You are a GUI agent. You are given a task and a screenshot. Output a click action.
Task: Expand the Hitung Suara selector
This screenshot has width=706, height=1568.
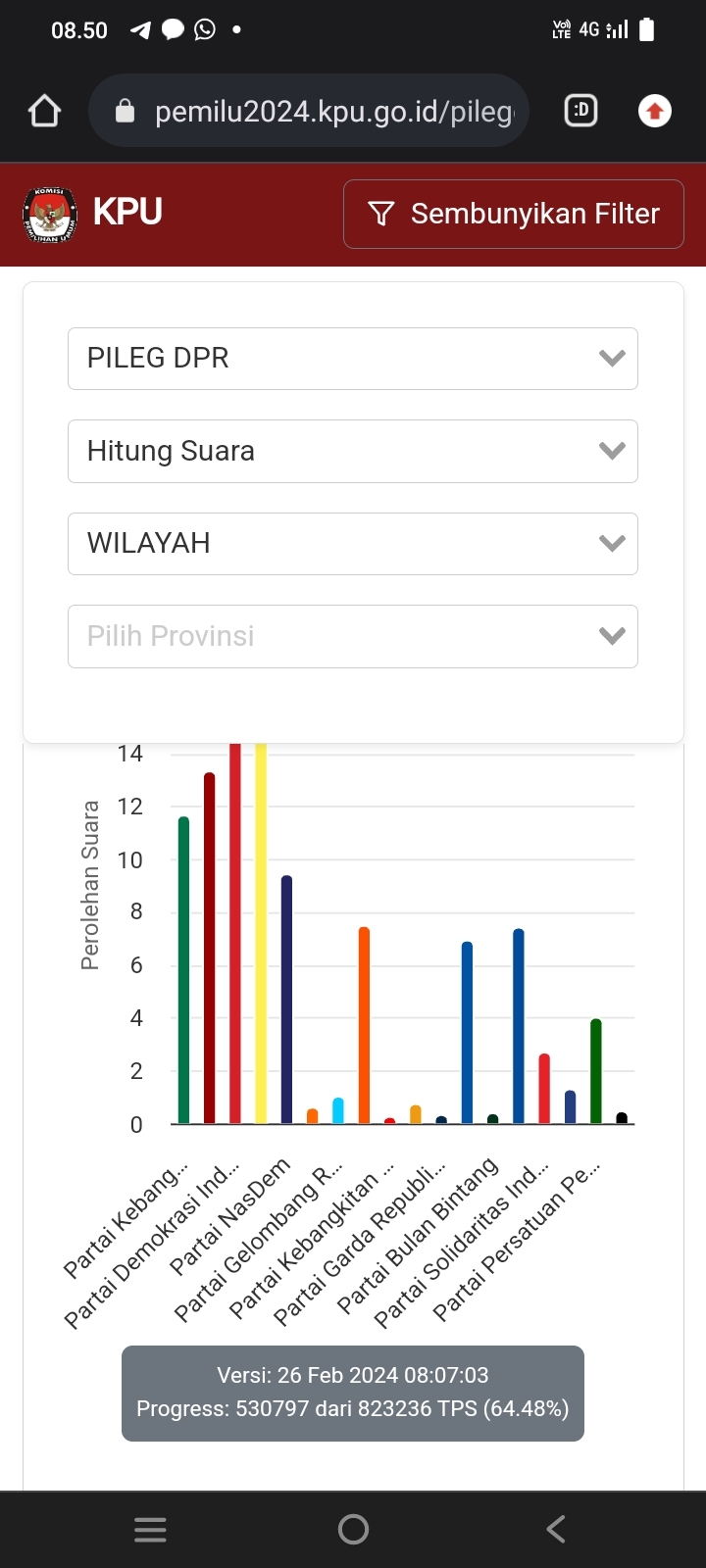coord(353,451)
